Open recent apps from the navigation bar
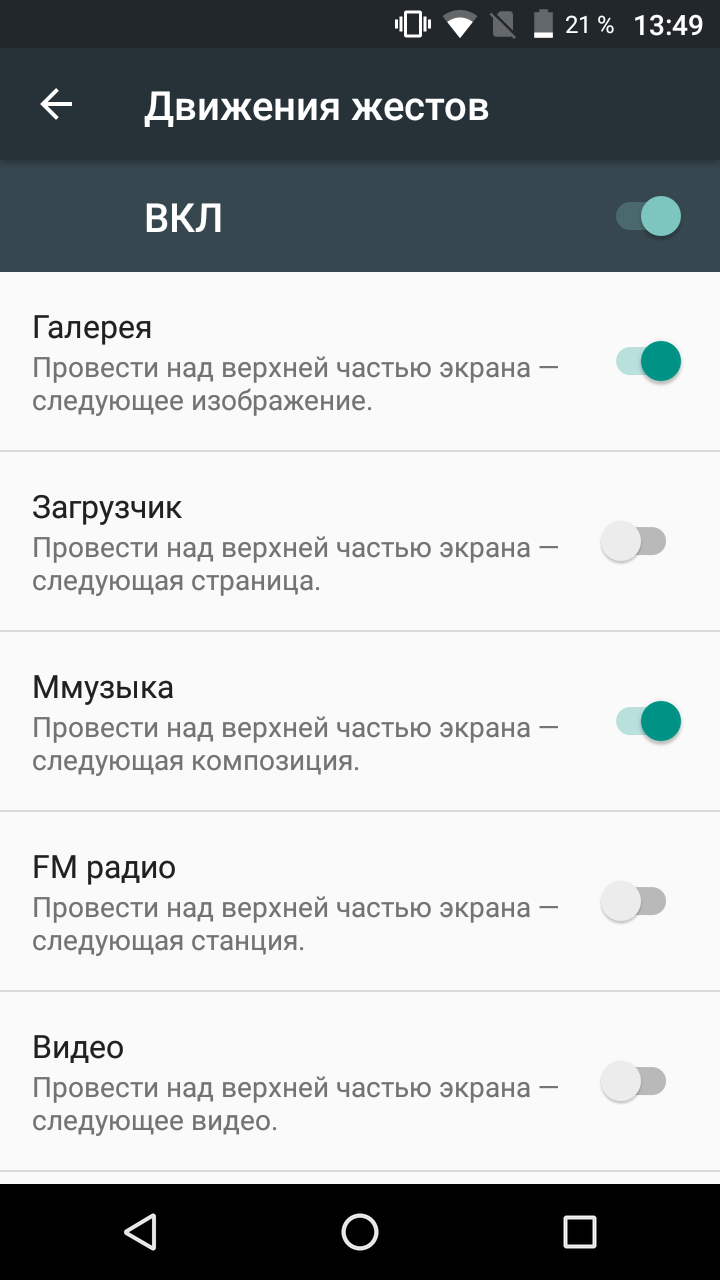Viewport: 720px width, 1280px height. click(580, 1232)
